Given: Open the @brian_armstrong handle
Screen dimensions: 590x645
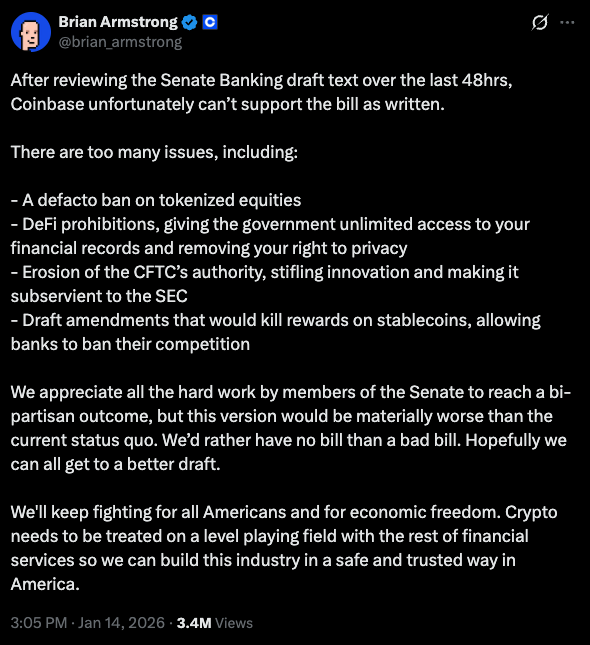Looking at the screenshot, I should (x=120, y=42).
